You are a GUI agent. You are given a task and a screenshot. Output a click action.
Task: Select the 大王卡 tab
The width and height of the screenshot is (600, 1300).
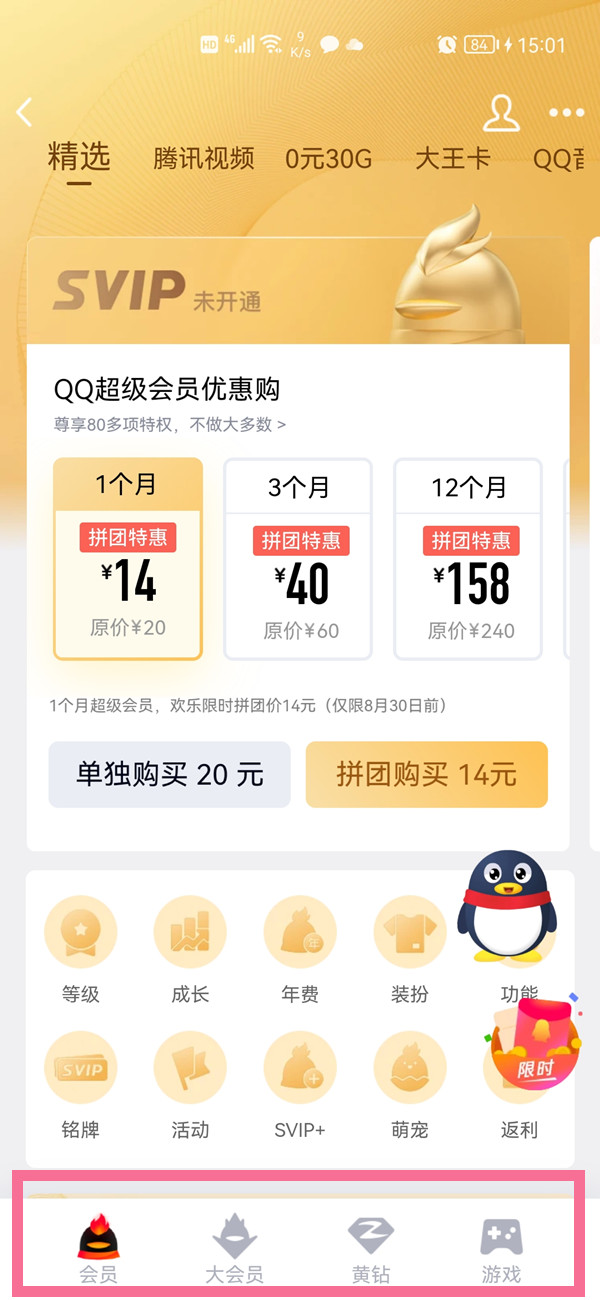click(453, 159)
